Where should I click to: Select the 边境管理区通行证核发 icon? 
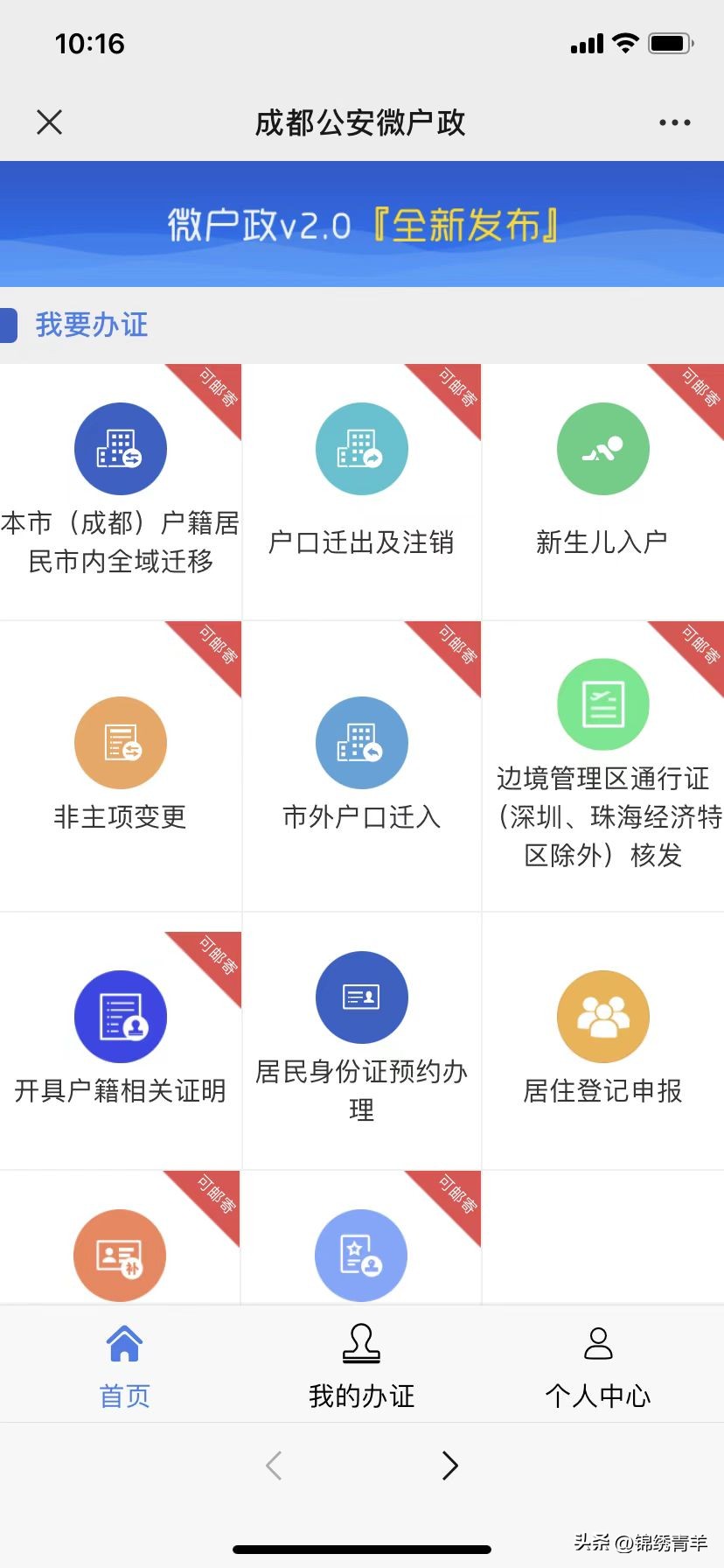coord(602,703)
